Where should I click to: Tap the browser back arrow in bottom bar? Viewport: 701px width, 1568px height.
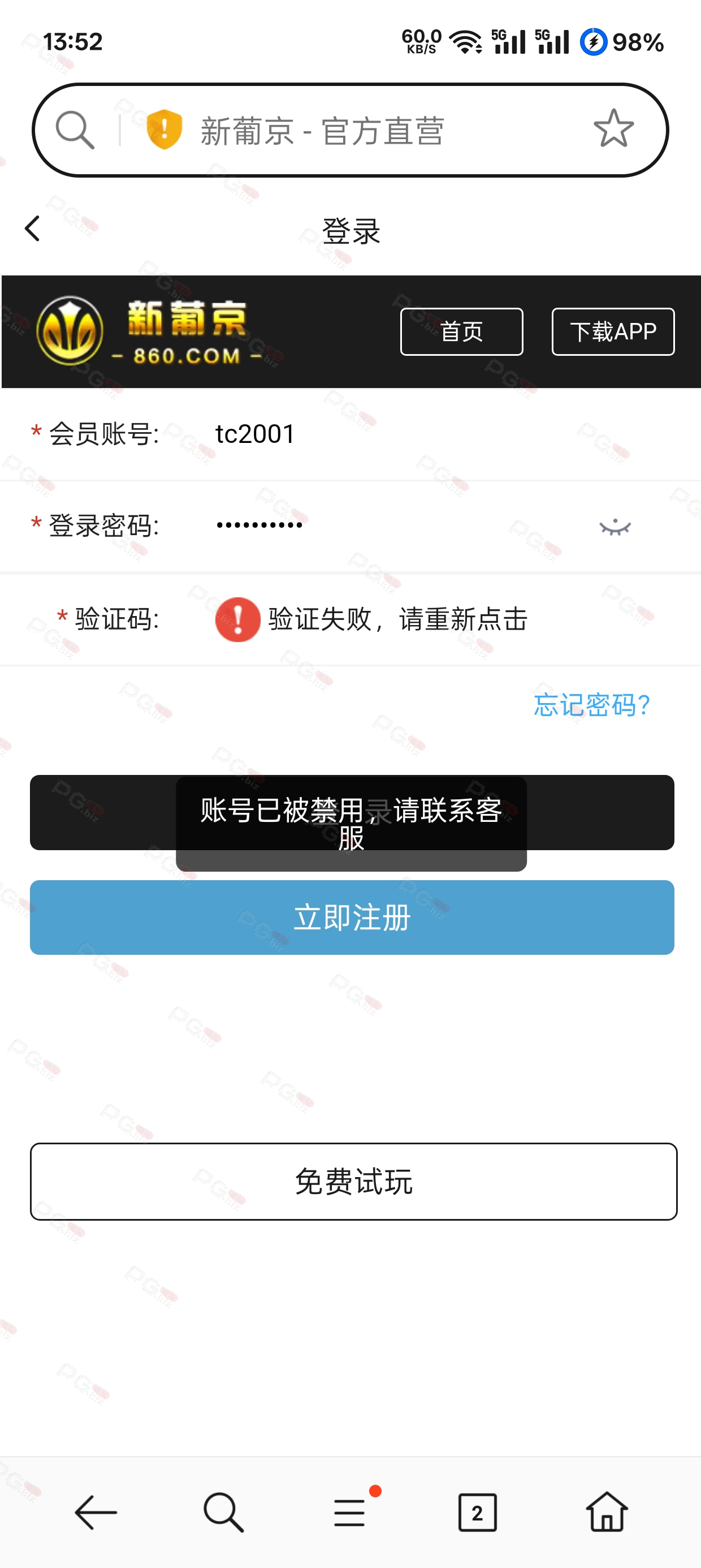pos(96,1512)
